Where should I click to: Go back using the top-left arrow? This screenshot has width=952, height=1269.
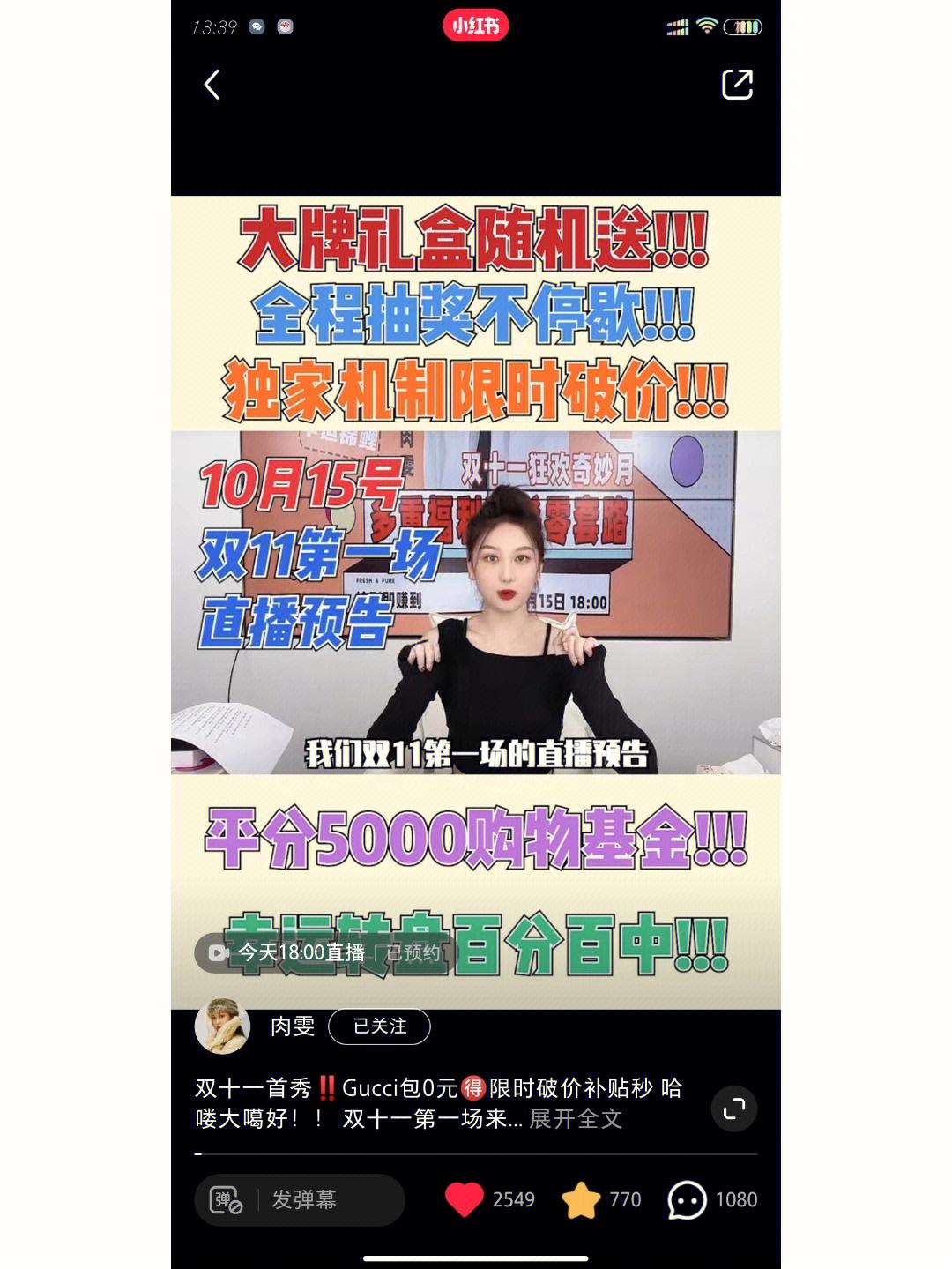point(212,86)
